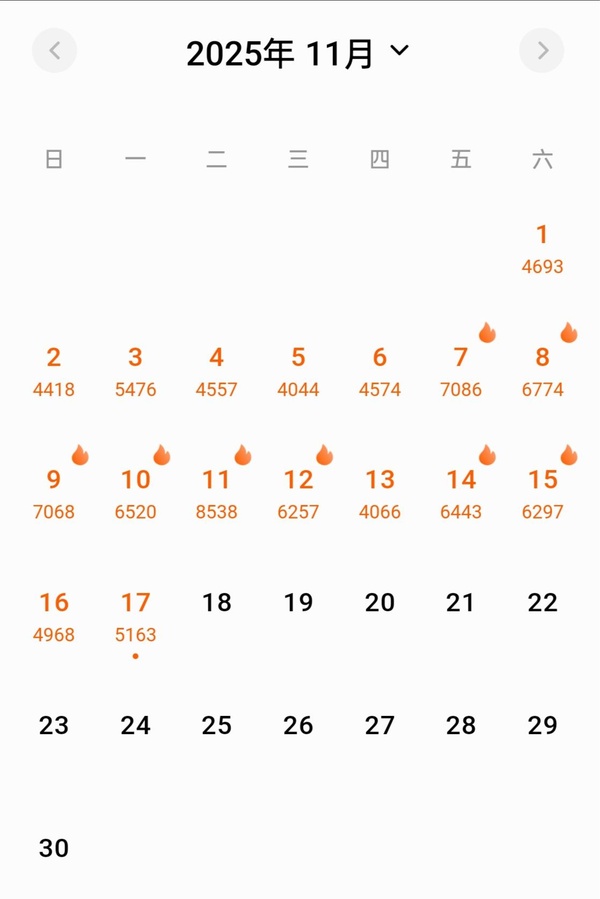
Task: Select November 1 with 4693 steps
Action: coord(542,248)
